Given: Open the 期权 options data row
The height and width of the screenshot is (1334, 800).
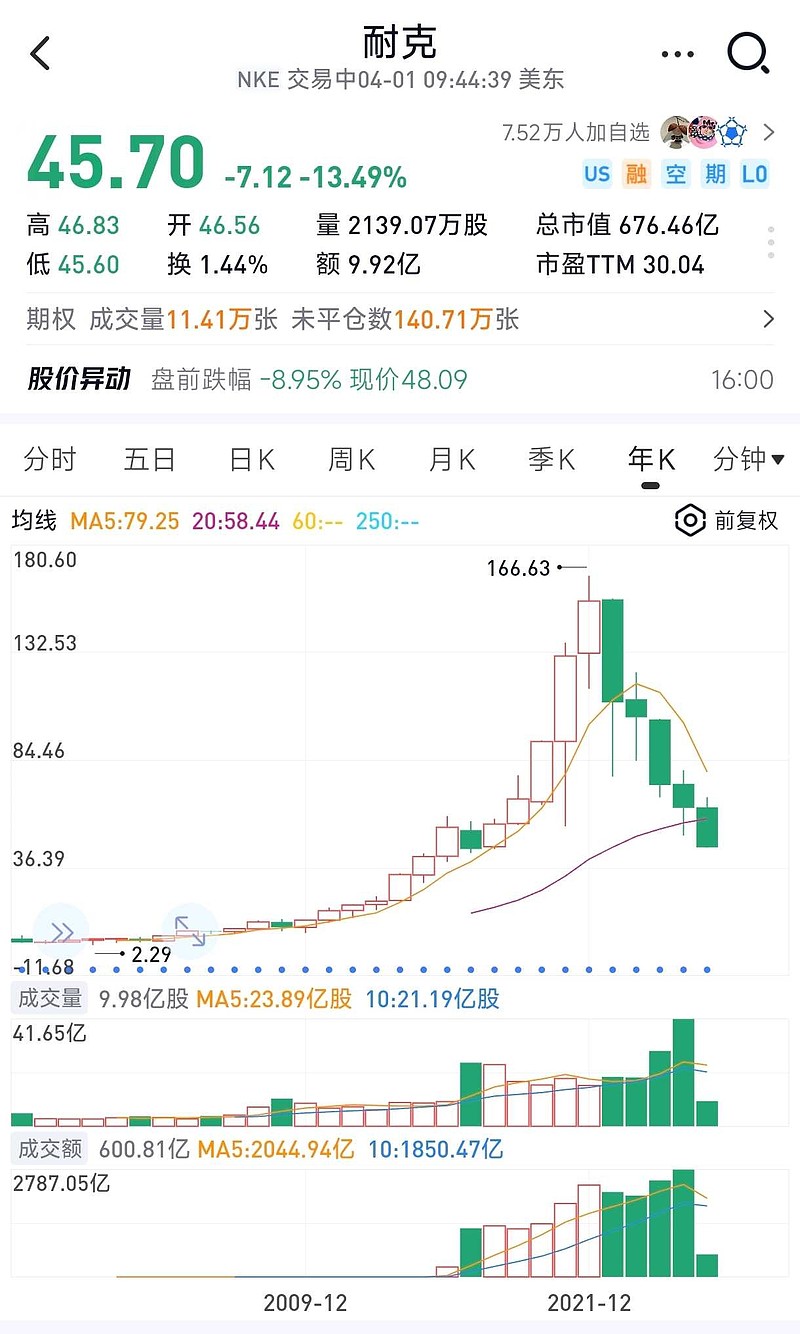Looking at the screenshot, I should pos(400,319).
